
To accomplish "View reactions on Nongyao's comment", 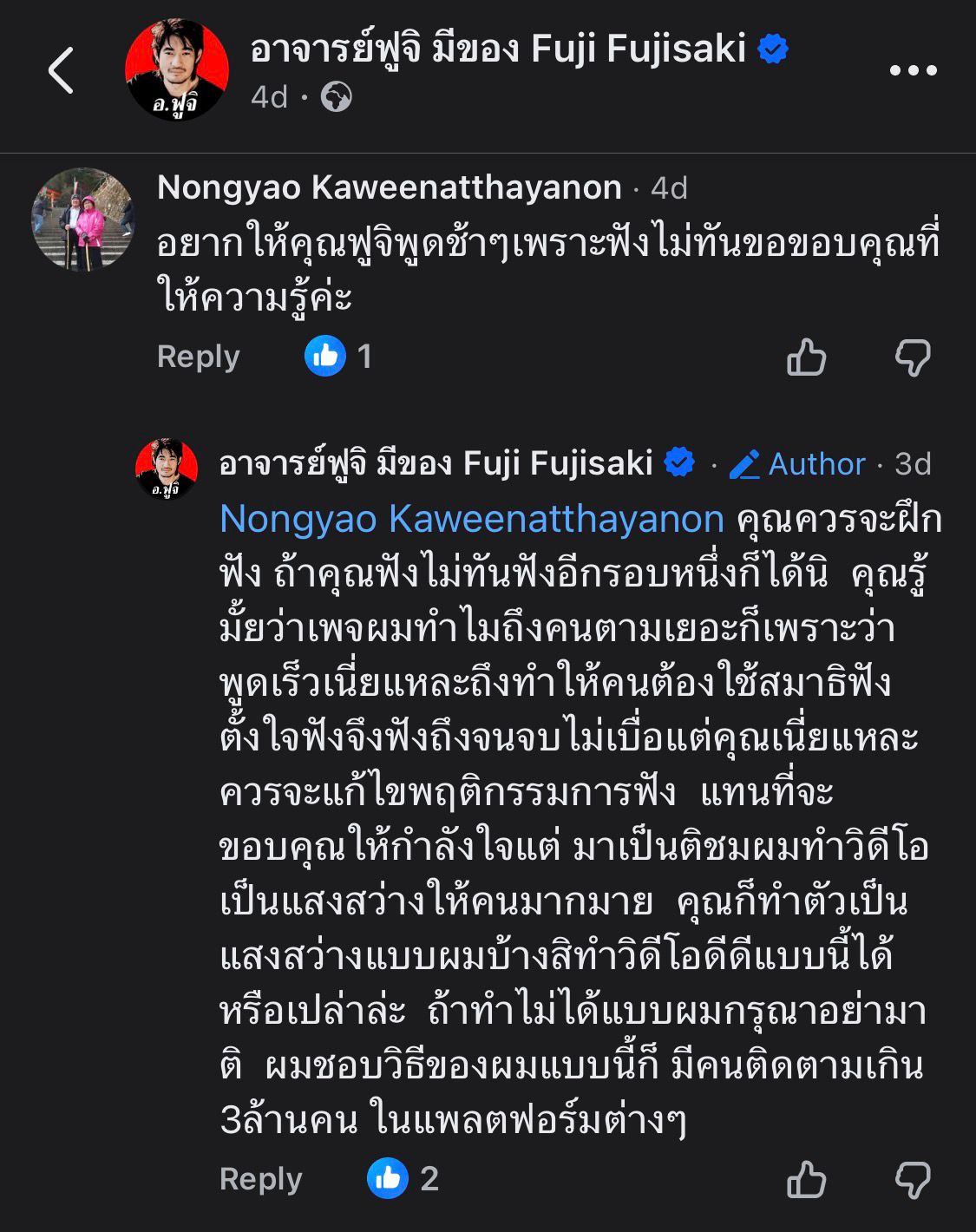I will pos(338,356).
